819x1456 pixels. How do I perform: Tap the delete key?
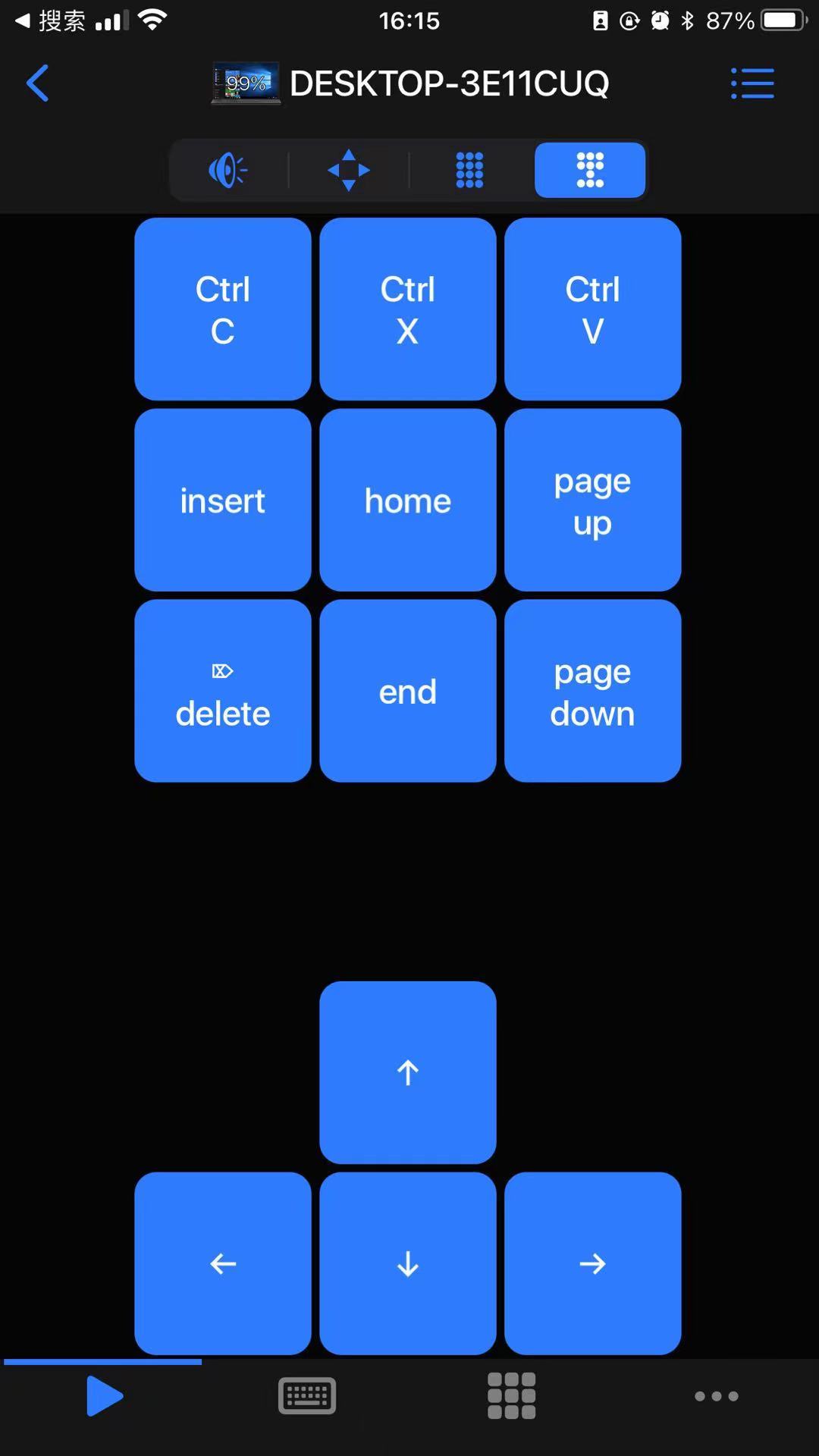tap(223, 692)
